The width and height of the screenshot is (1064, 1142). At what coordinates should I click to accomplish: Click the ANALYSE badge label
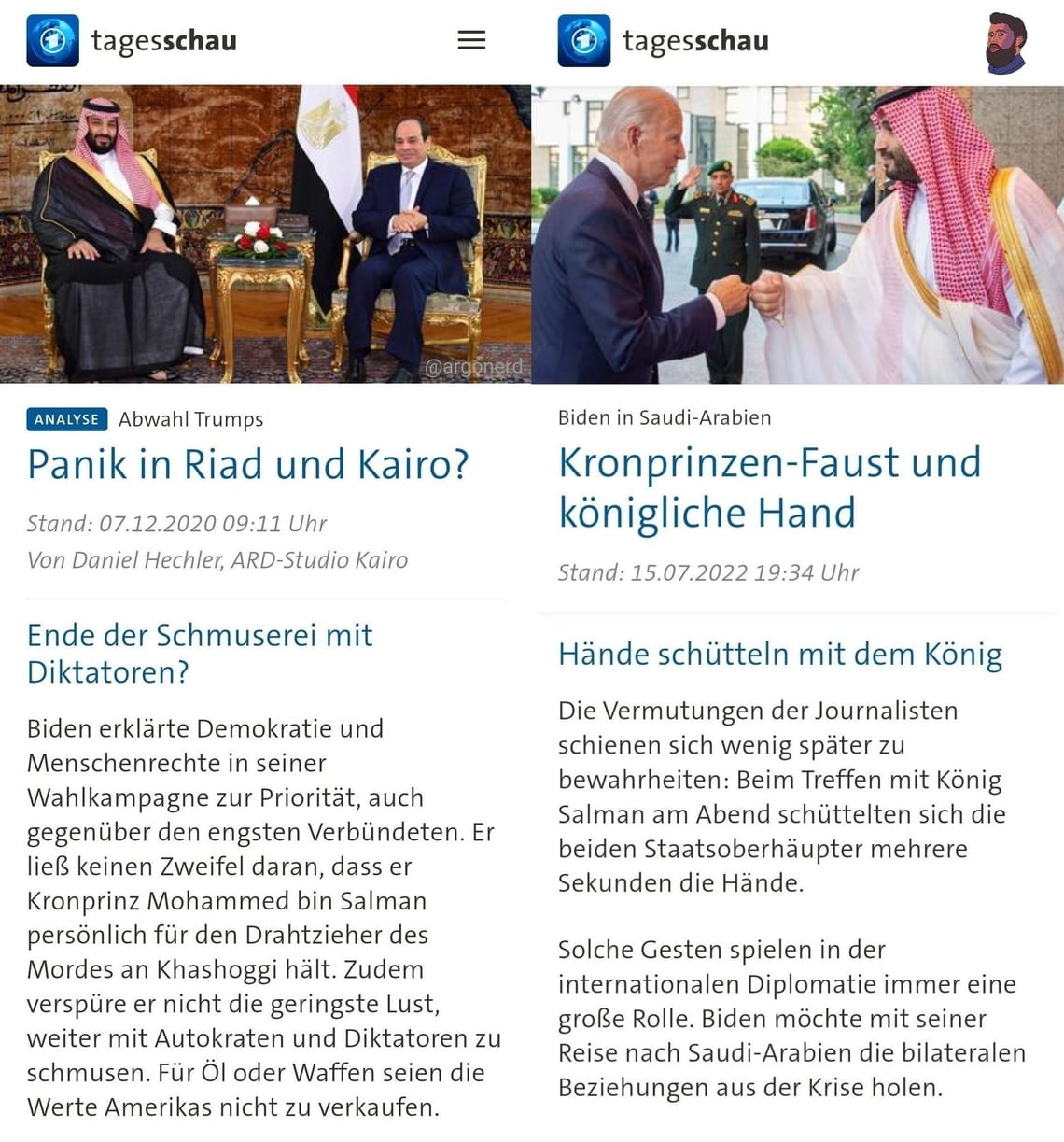(65, 419)
